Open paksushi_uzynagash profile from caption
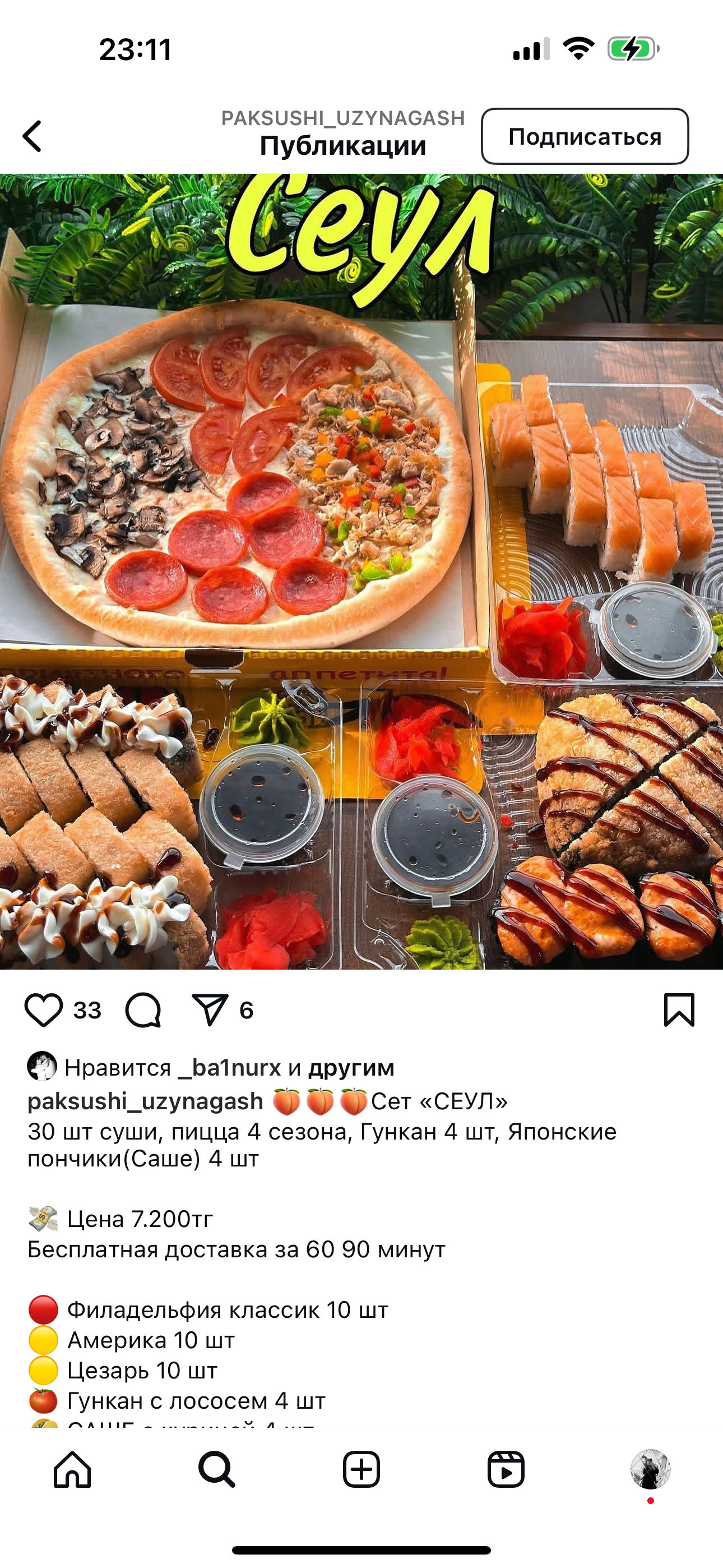Image resolution: width=723 pixels, height=1568 pixels. pos(145,1101)
